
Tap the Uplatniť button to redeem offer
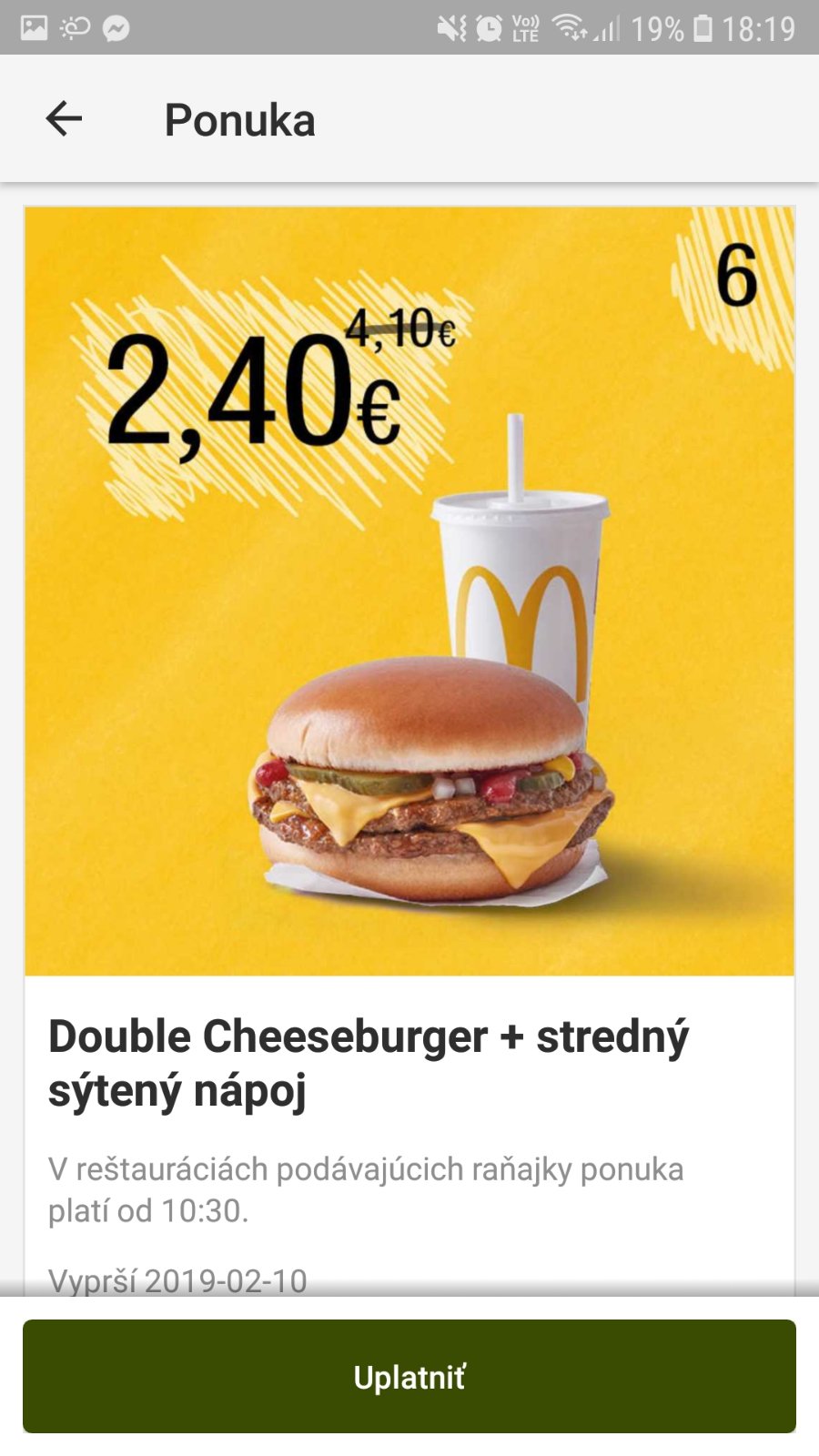pyautogui.click(x=409, y=1376)
